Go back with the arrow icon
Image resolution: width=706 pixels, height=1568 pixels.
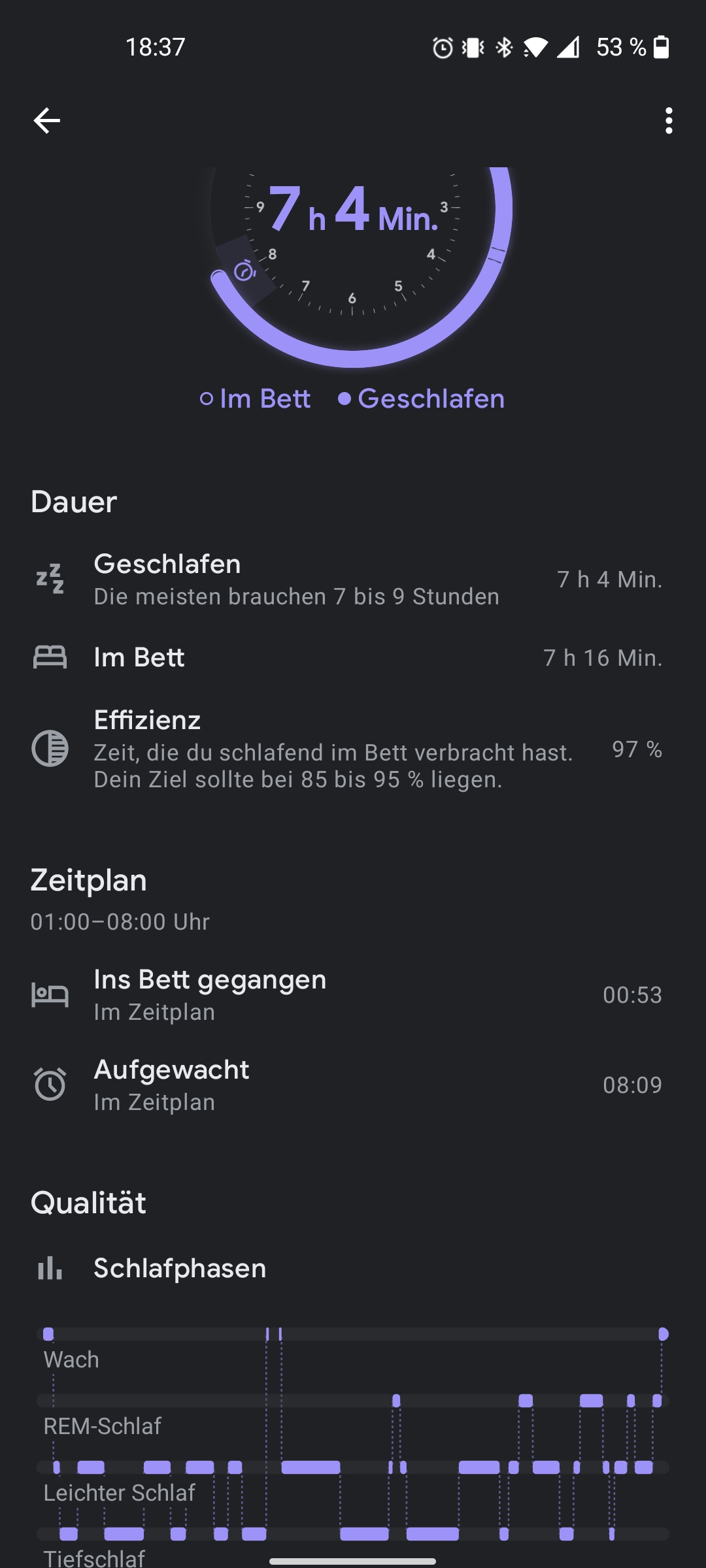46,121
